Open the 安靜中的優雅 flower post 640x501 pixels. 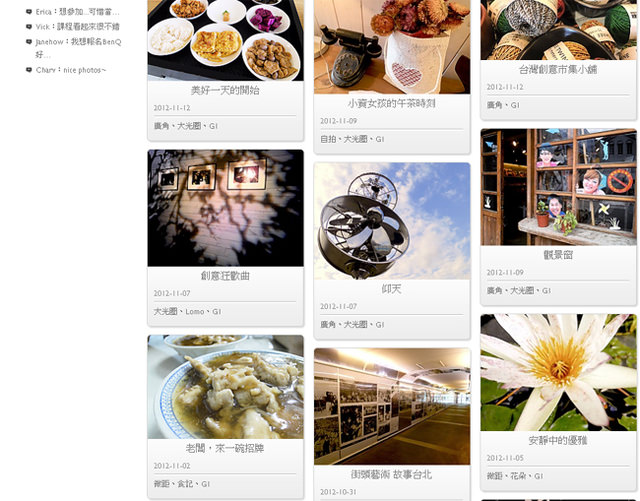click(x=558, y=441)
